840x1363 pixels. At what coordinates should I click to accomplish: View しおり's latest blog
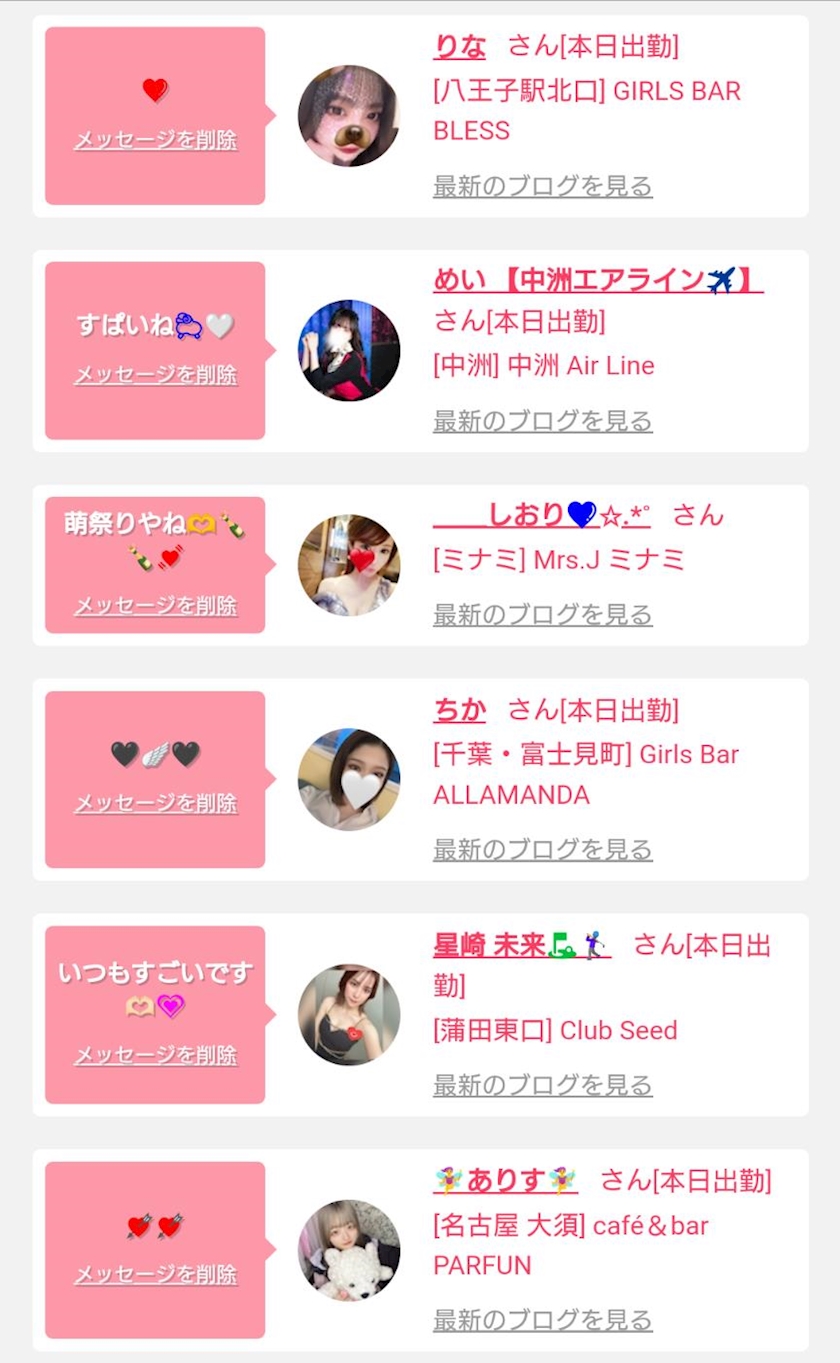(x=542, y=614)
